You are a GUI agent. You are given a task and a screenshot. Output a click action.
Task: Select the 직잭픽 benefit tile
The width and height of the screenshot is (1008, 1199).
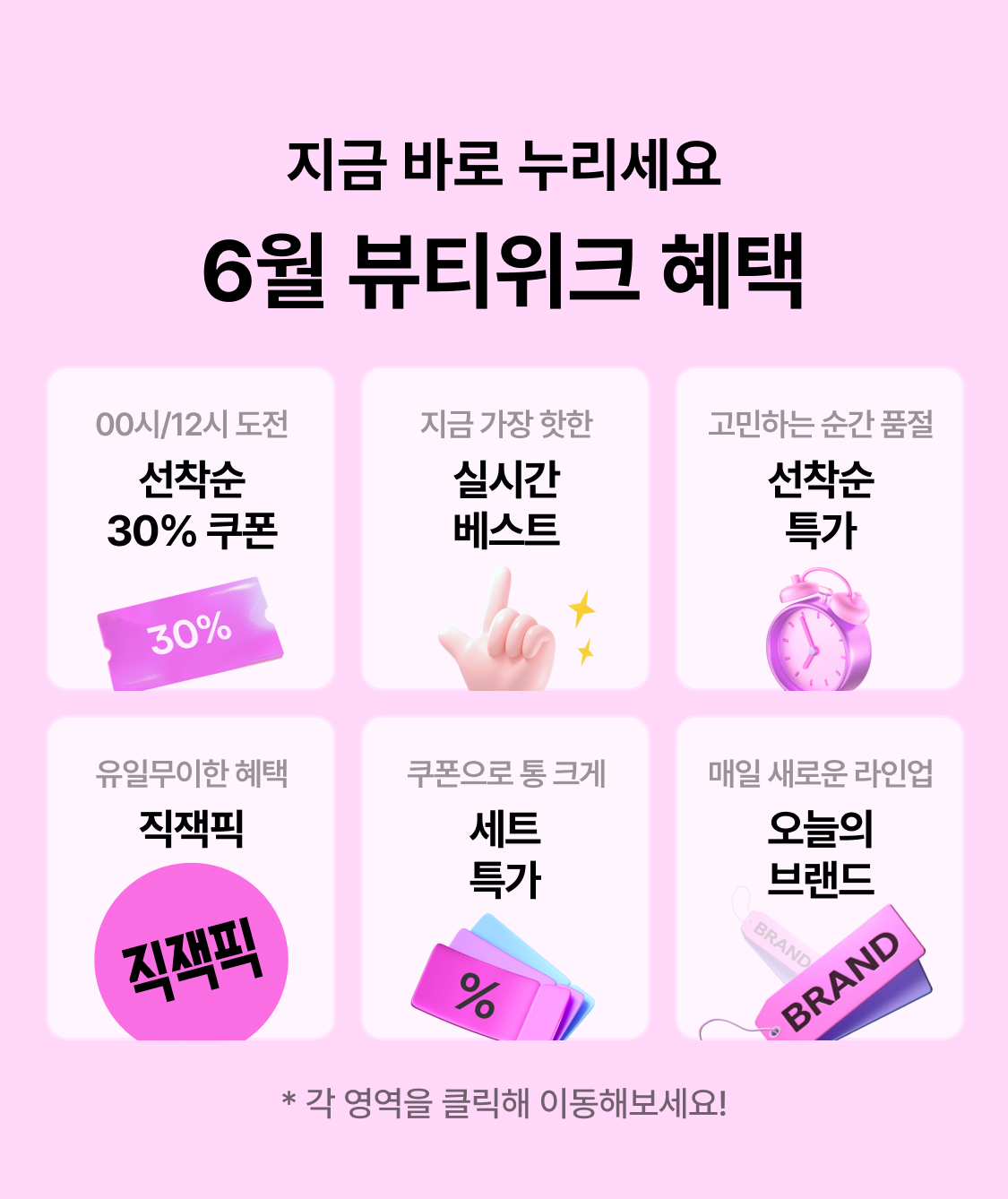tap(191, 878)
